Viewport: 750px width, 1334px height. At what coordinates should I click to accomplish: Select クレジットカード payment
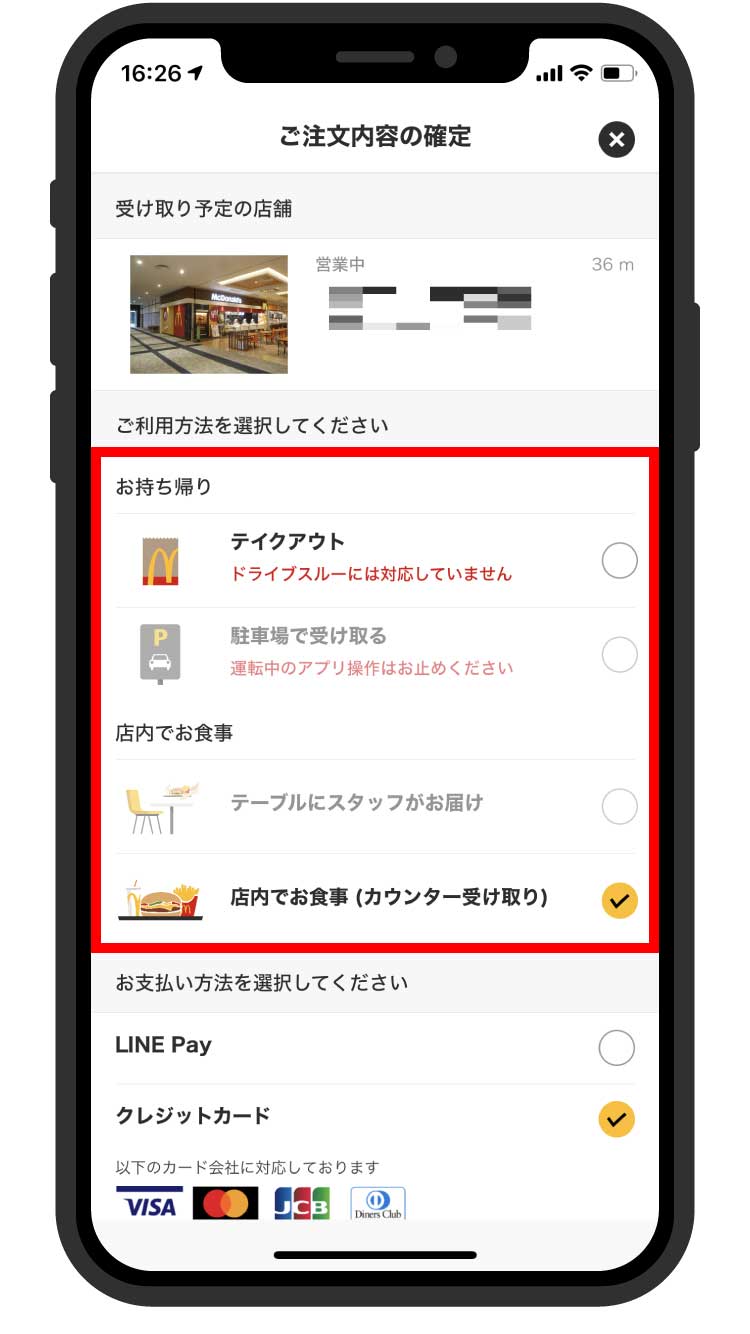(x=375, y=1118)
